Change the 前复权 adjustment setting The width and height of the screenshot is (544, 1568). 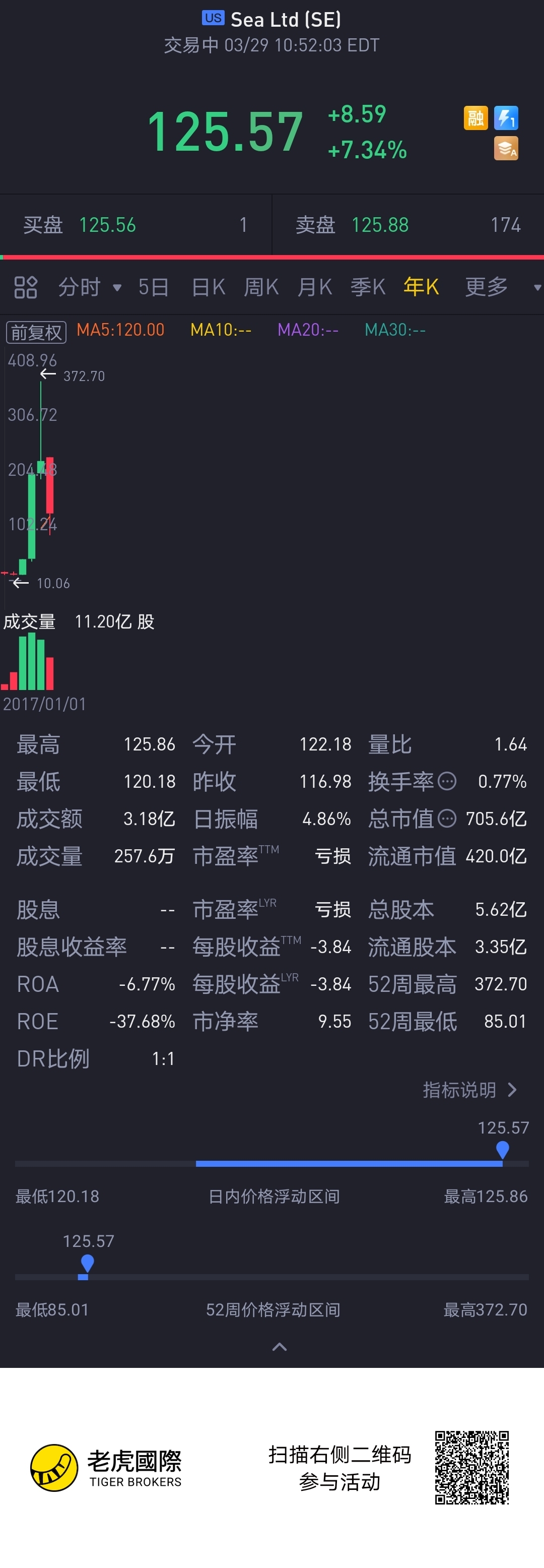36,332
